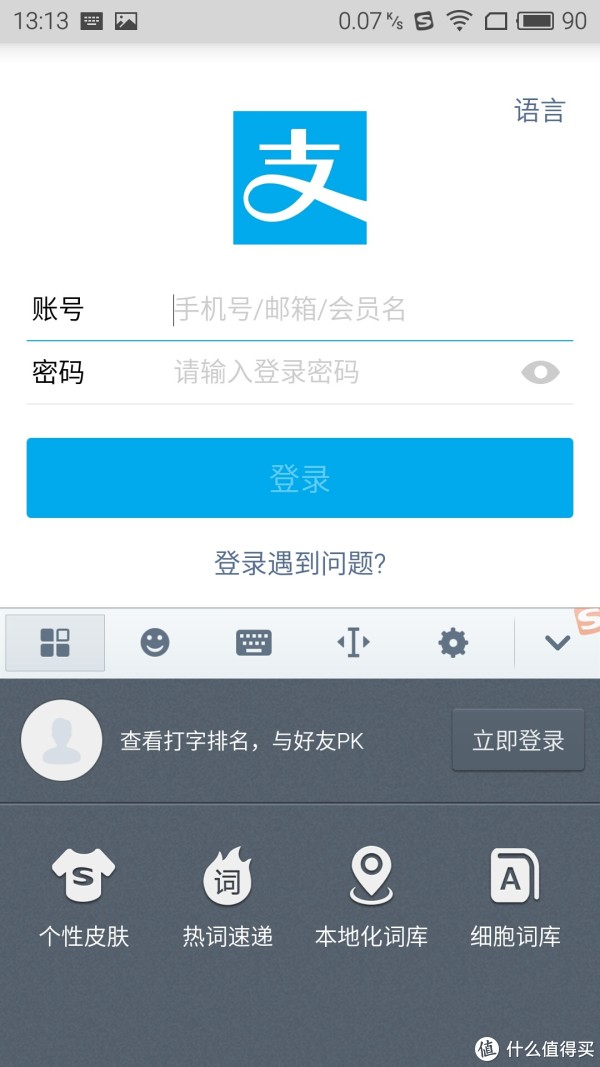Image resolution: width=600 pixels, height=1067 pixels.
Task: Open the emoji smiley panel
Action: click(x=154, y=642)
